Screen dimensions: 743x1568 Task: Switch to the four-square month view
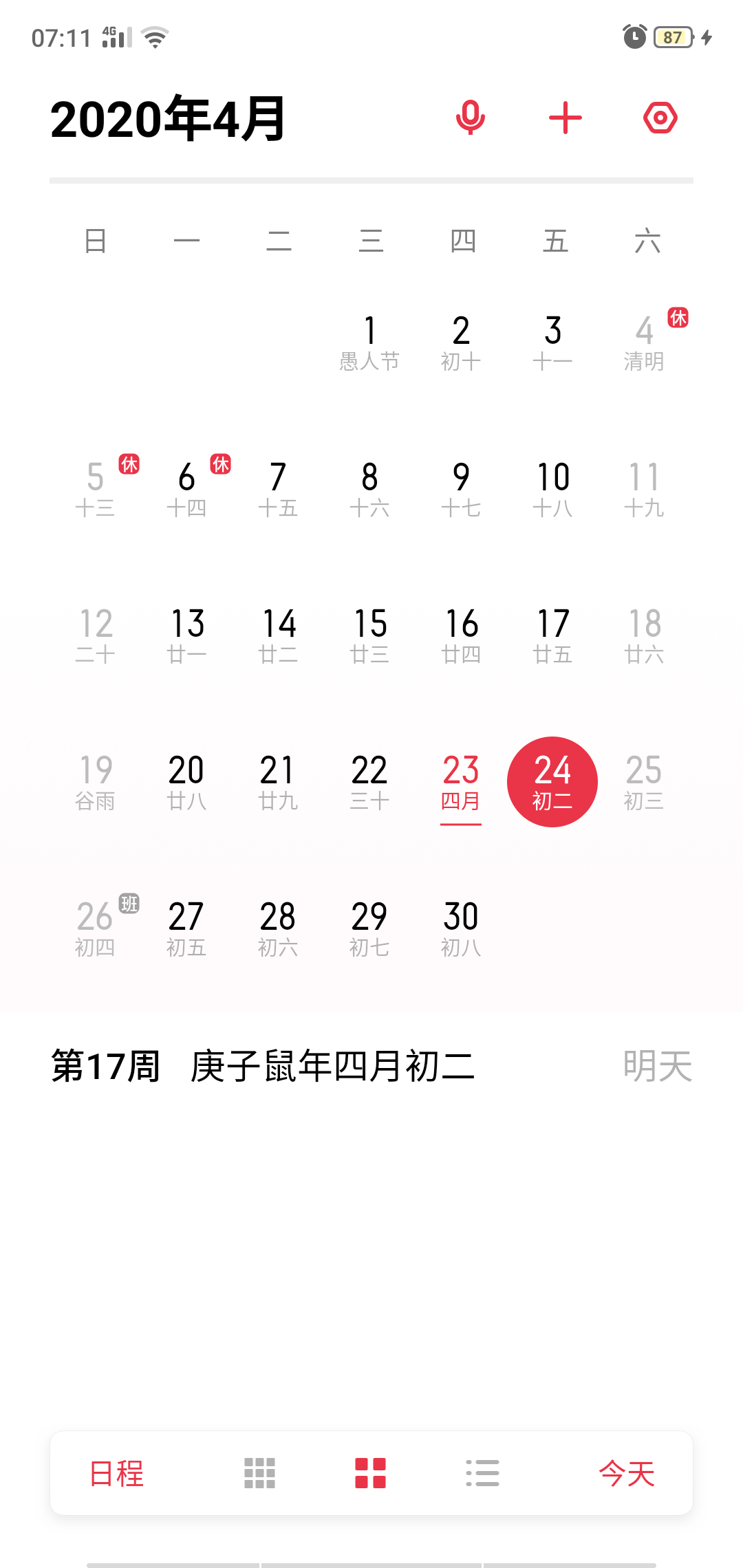click(x=371, y=1473)
